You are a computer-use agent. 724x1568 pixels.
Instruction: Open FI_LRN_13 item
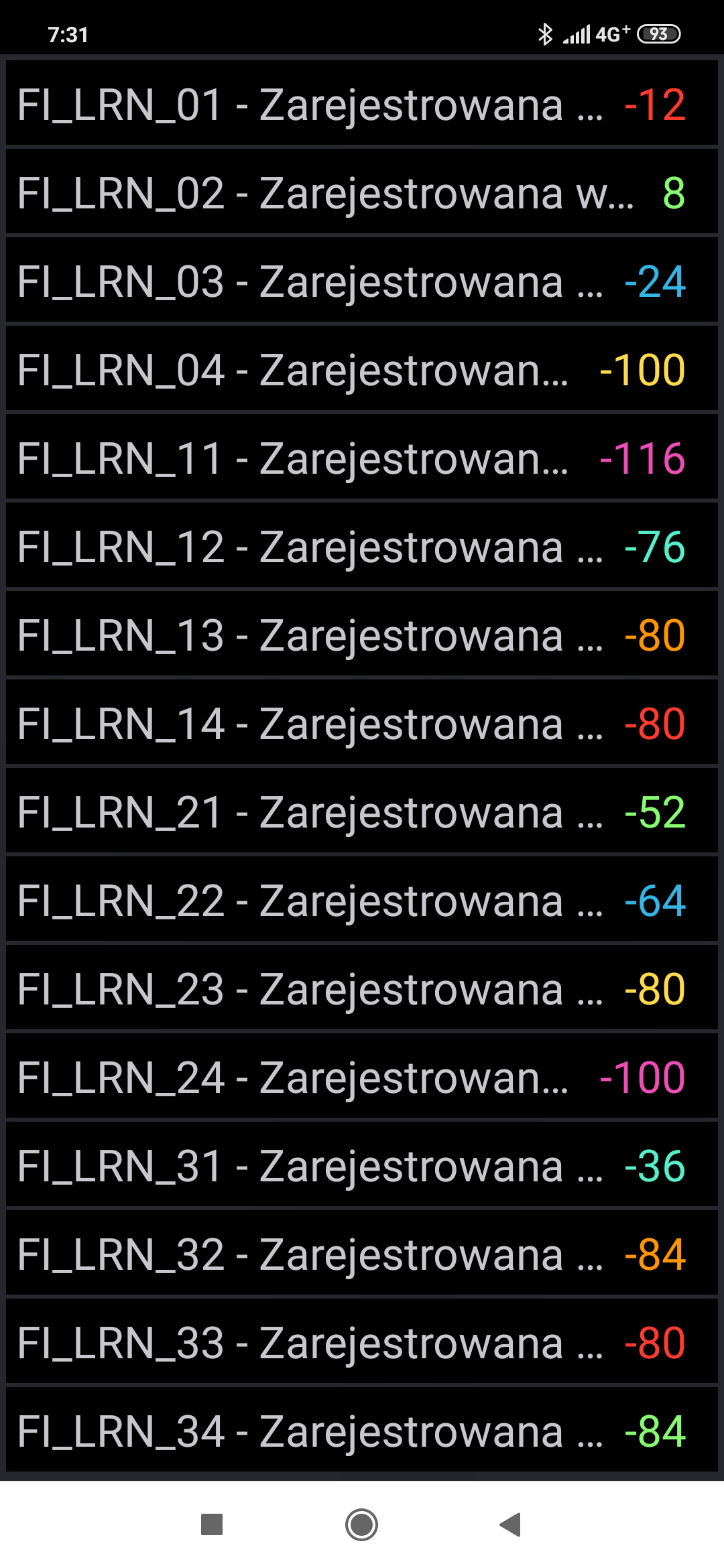(x=362, y=635)
